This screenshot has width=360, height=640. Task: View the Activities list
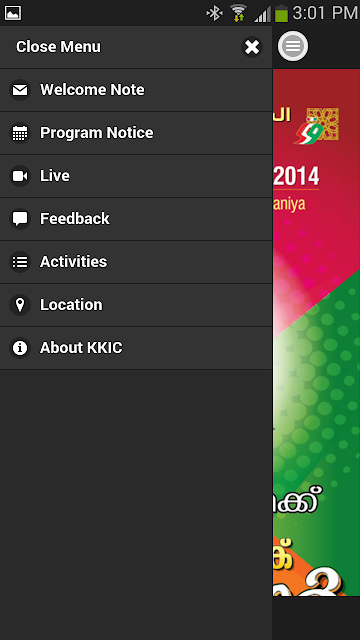pos(136,262)
